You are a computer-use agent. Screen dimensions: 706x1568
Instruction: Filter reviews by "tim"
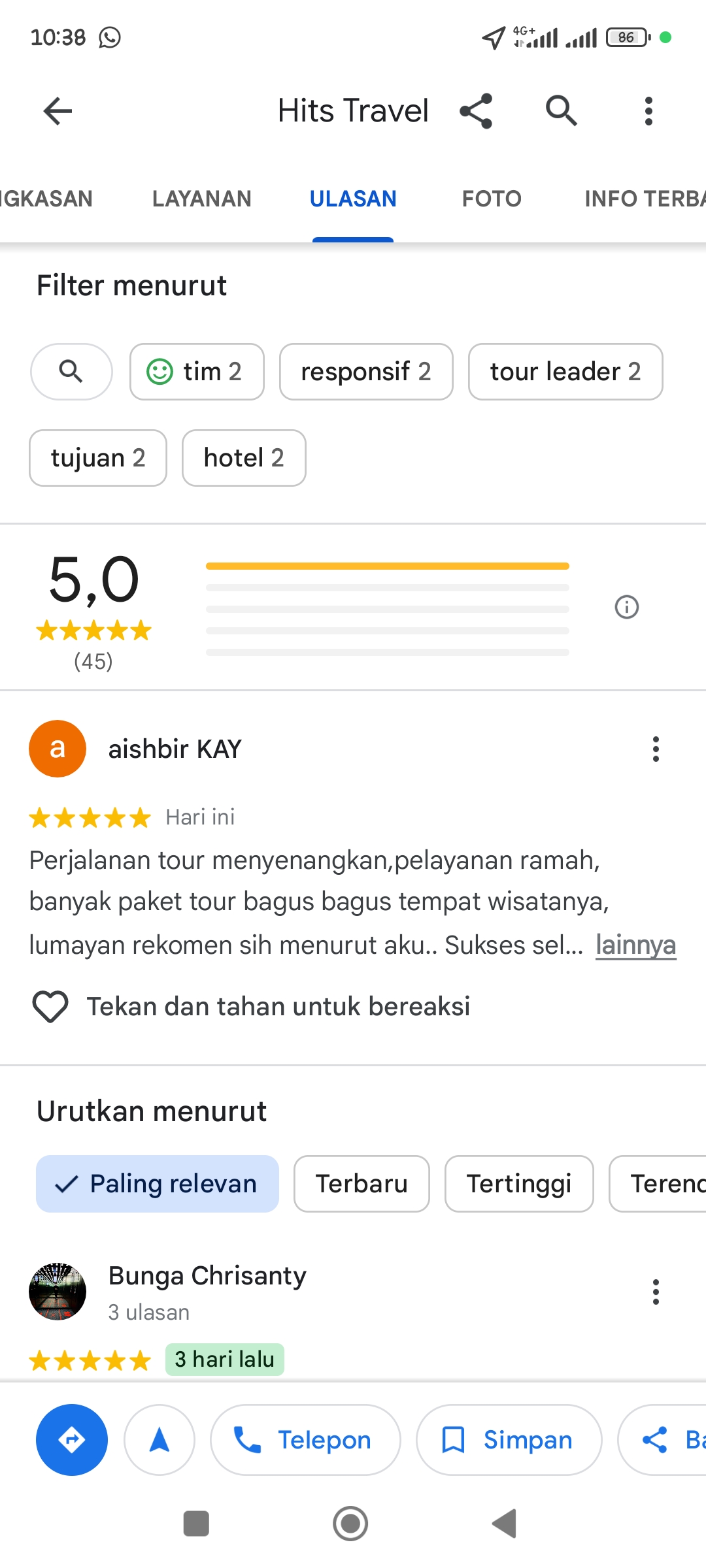pos(197,372)
